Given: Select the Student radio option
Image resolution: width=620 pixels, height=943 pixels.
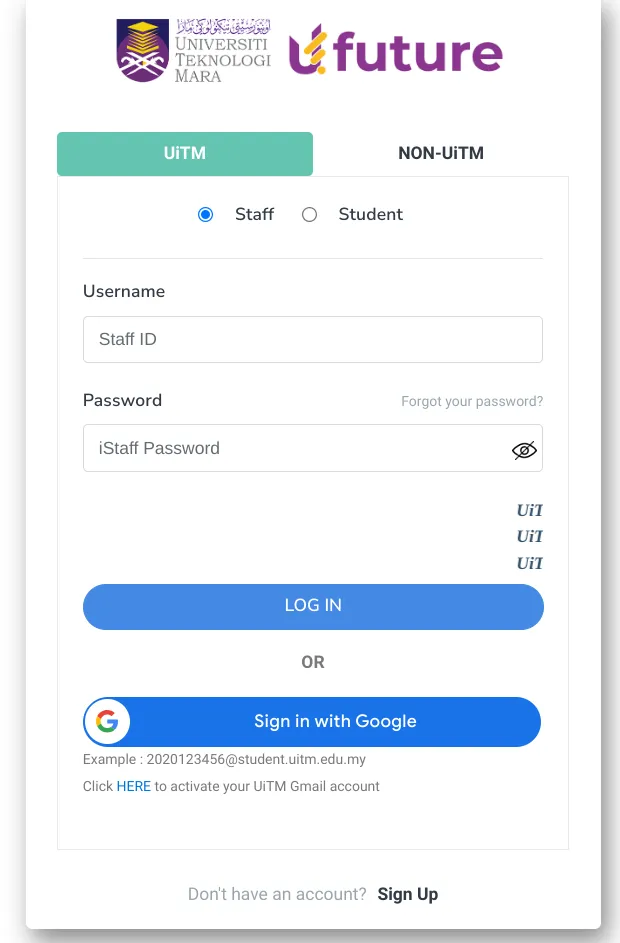Looking at the screenshot, I should [x=310, y=214].
